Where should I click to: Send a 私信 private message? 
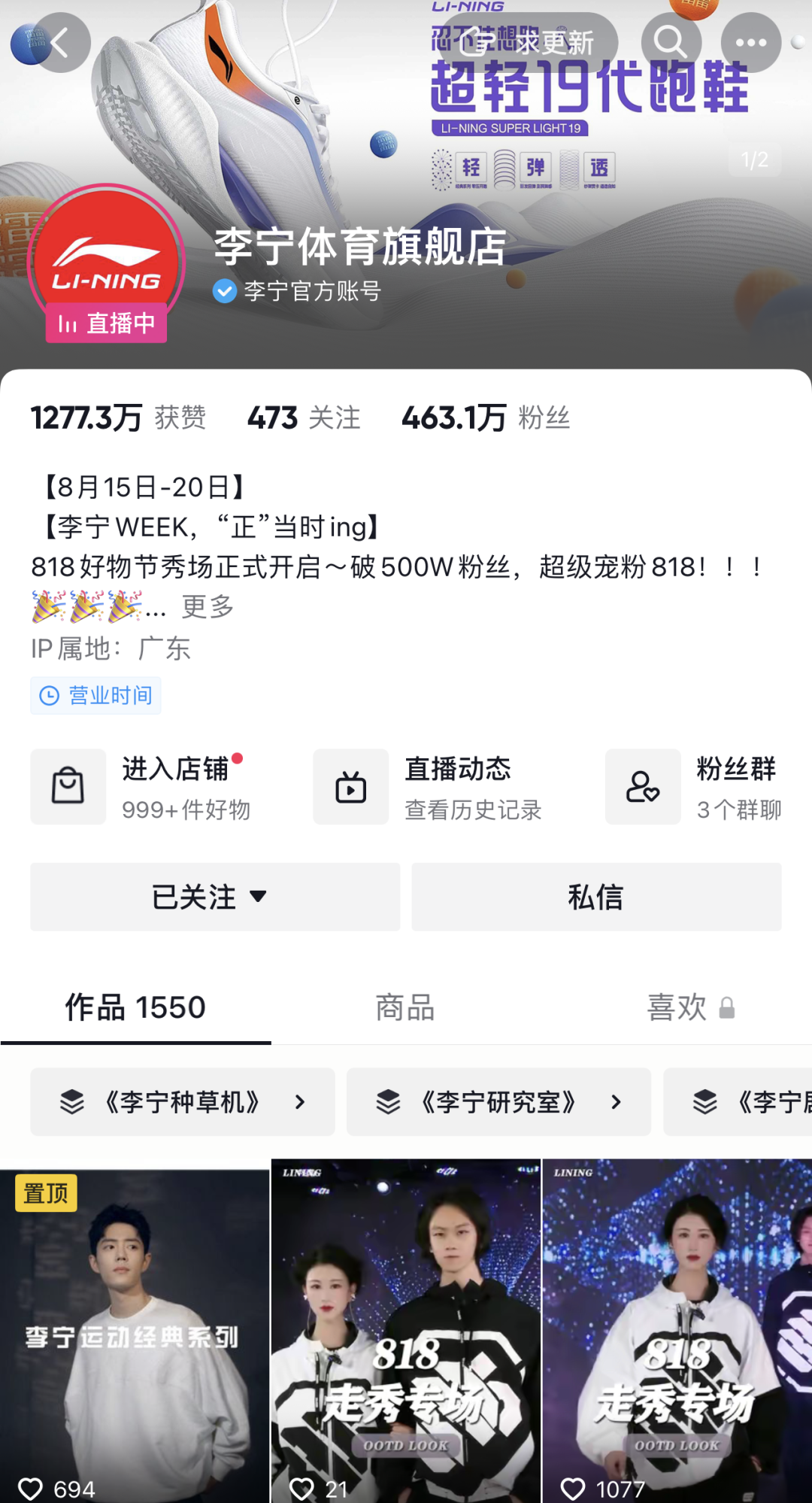[x=596, y=897]
